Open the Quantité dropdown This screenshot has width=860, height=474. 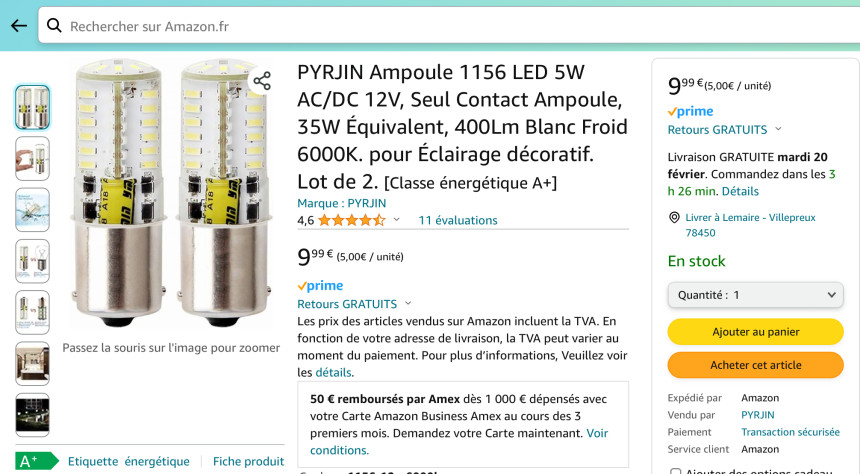pos(755,295)
